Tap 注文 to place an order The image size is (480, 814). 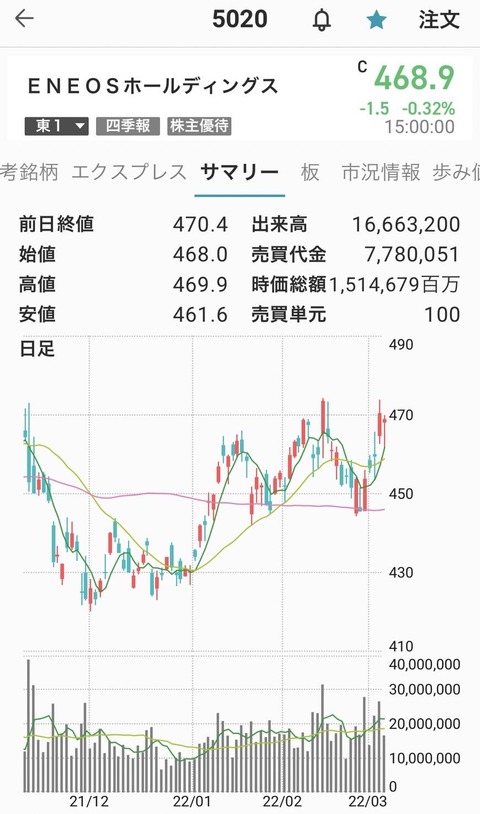point(439,20)
